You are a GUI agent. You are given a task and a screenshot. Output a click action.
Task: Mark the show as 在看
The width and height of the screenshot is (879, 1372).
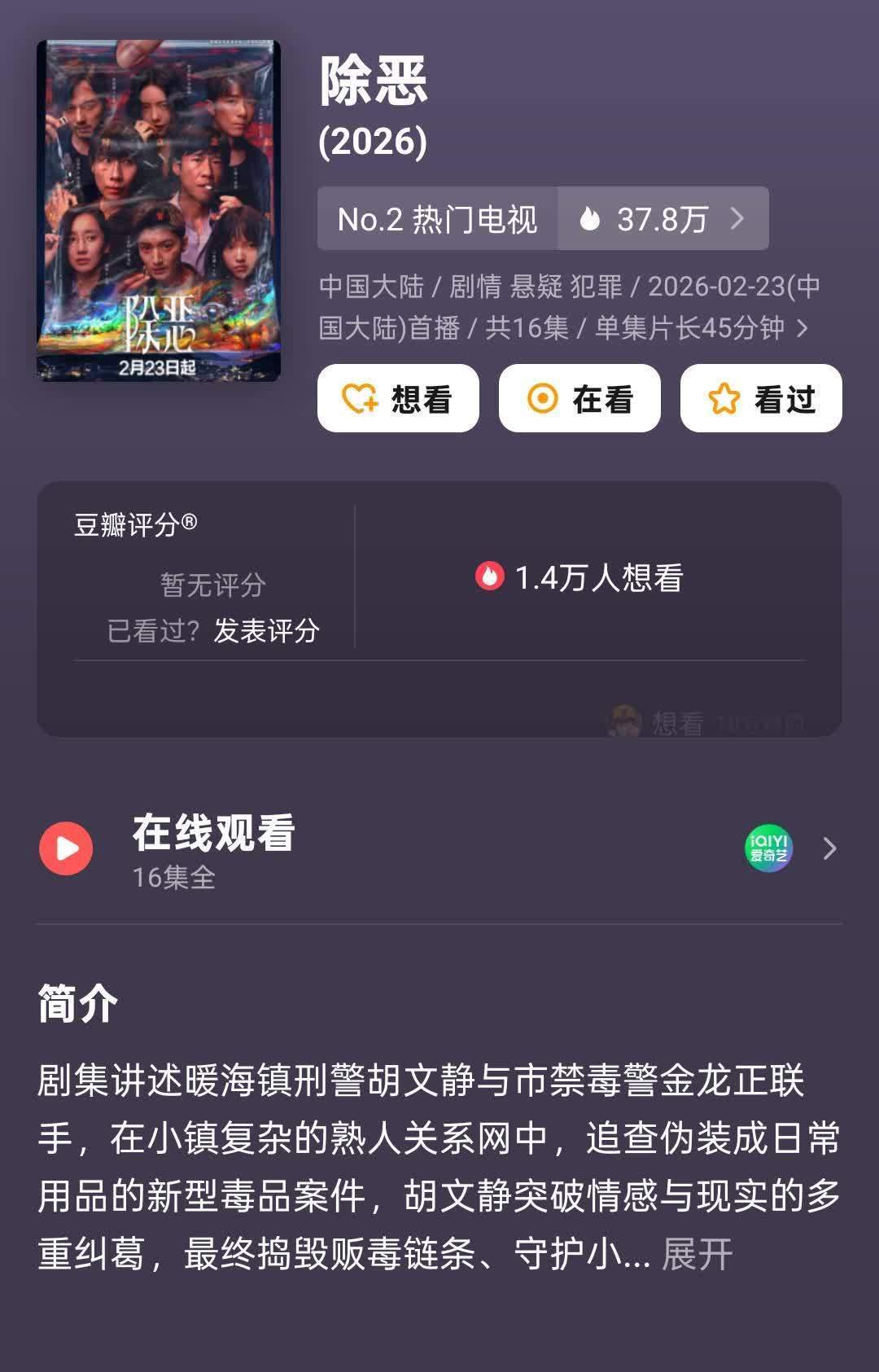(x=579, y=399)
